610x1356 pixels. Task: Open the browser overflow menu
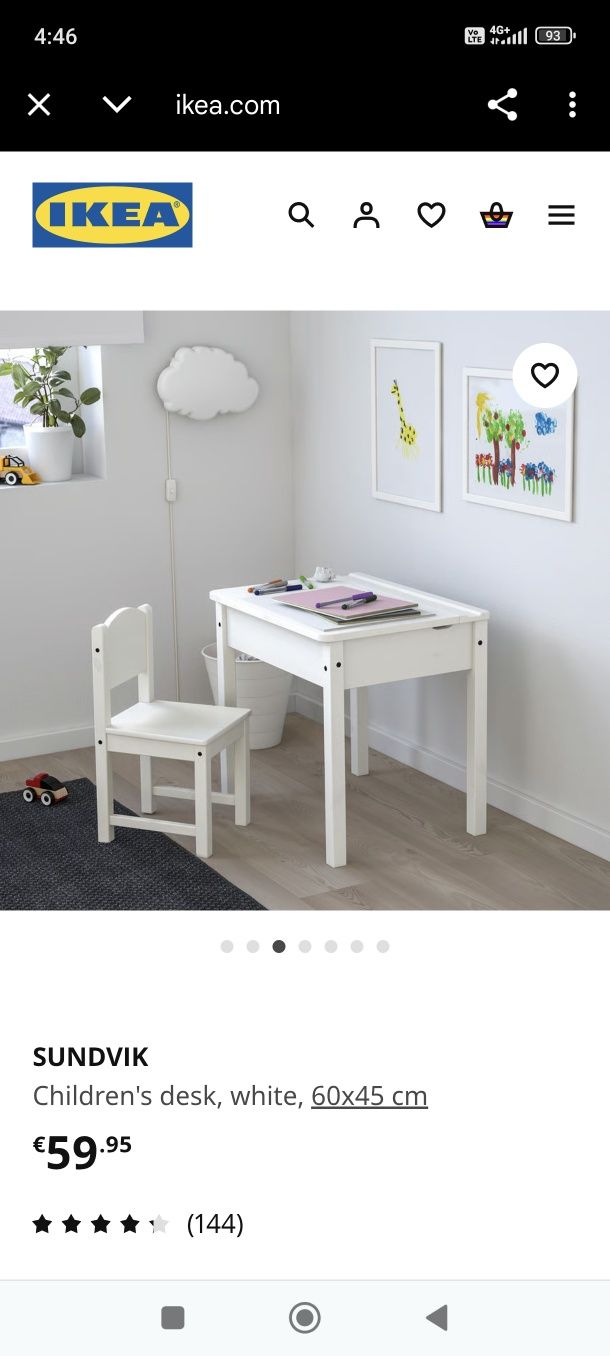tap(572, 104)
